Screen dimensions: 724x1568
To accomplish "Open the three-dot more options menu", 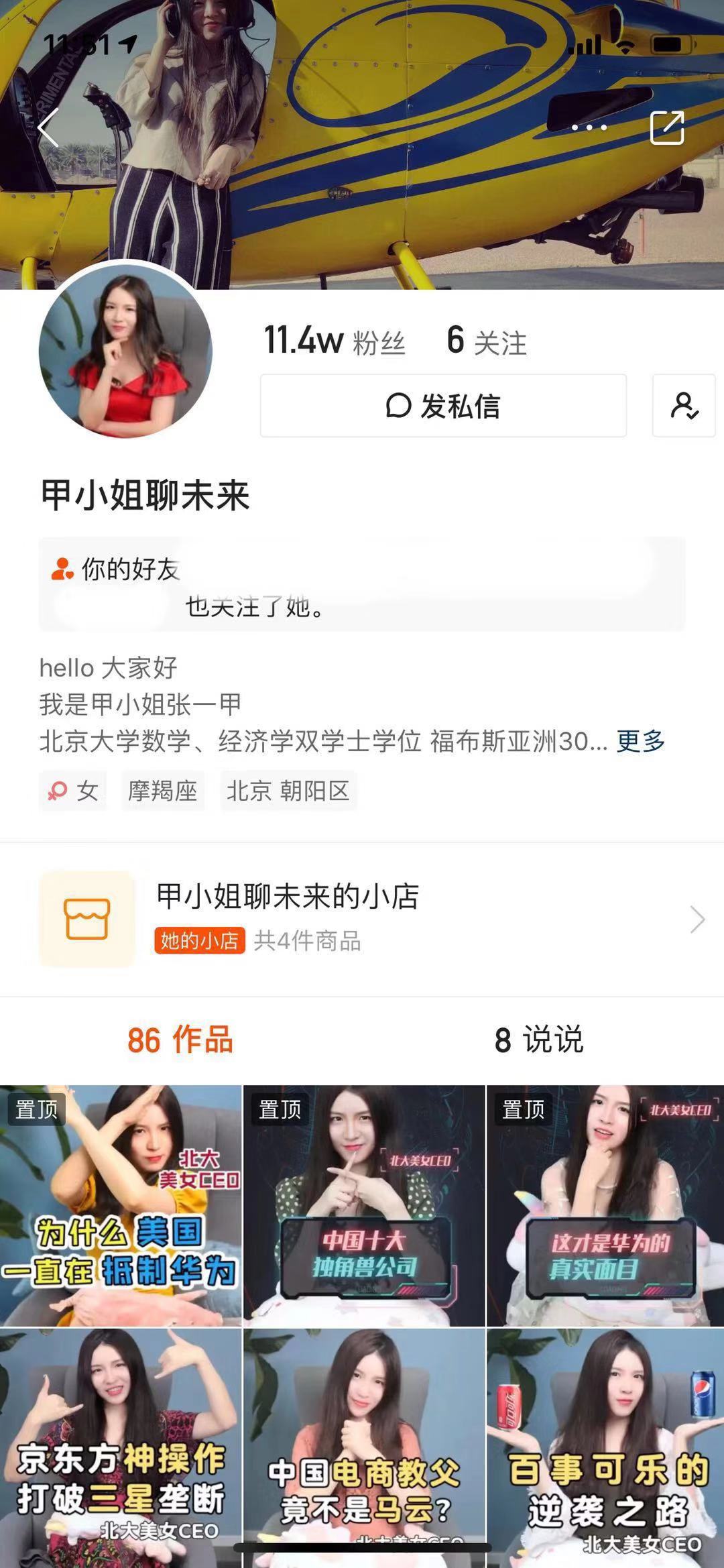I will [x=589, y=127].
